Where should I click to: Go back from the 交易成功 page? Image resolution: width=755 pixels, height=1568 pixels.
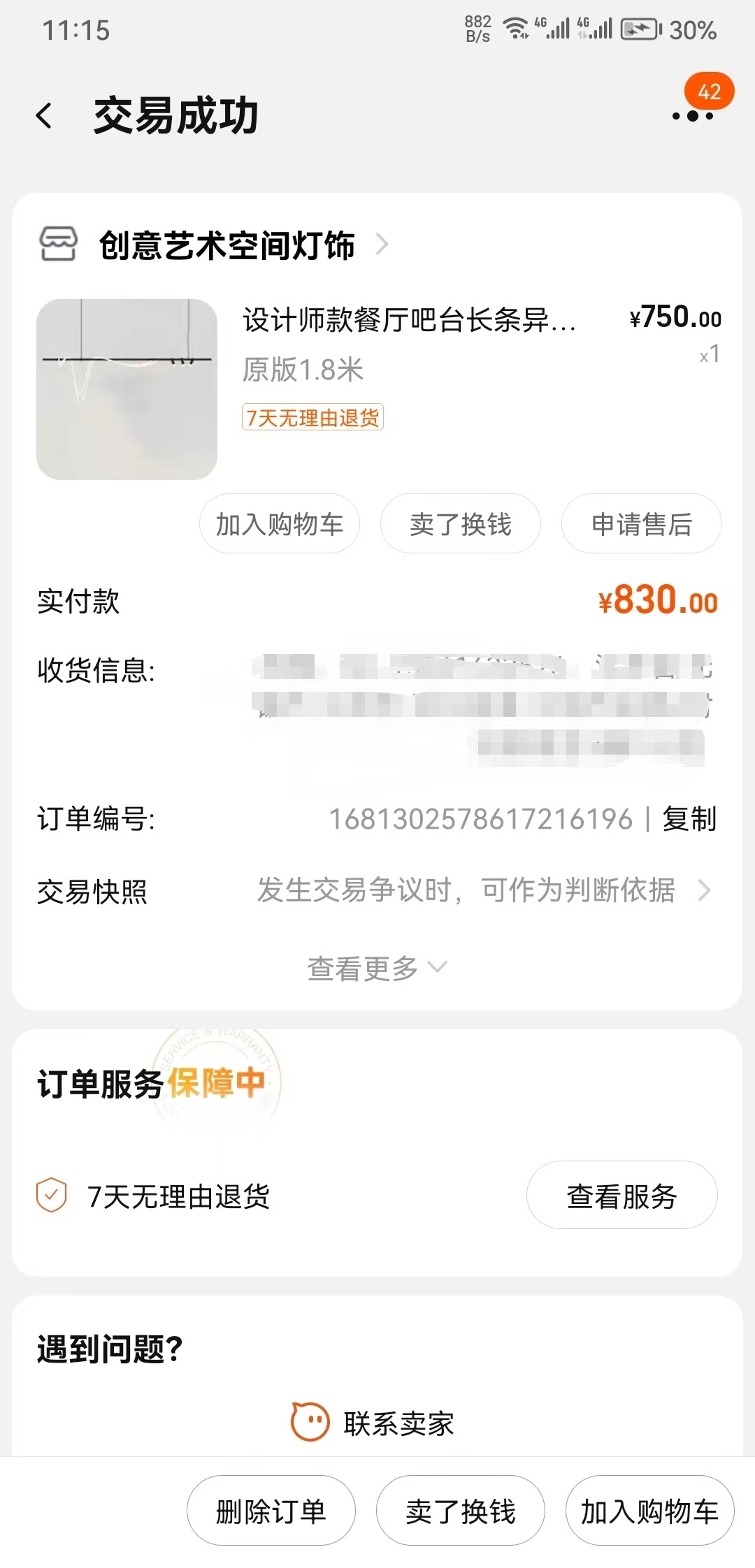pos(45,116)
